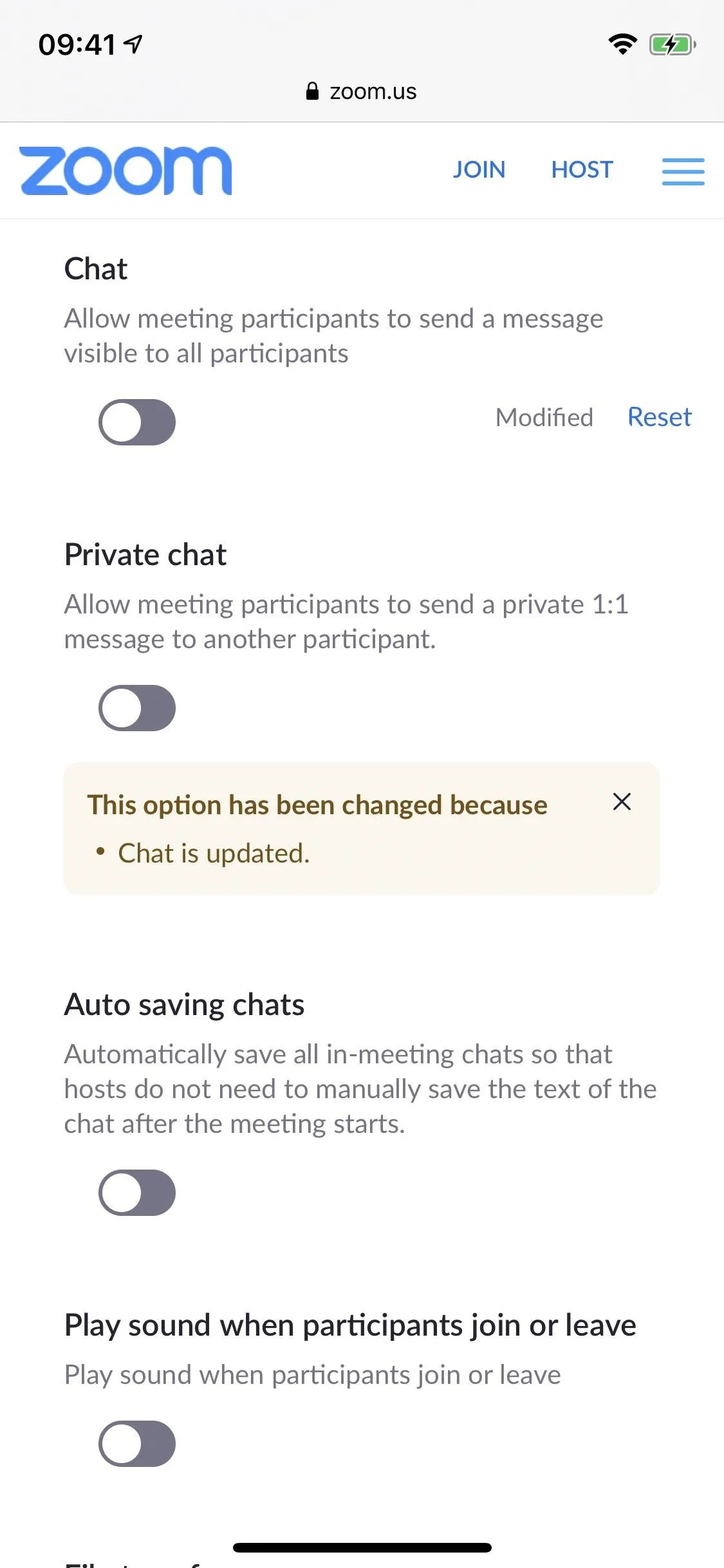Reset the Chat setting
The height and width of the screenshot is (1568, 724).
659,417
